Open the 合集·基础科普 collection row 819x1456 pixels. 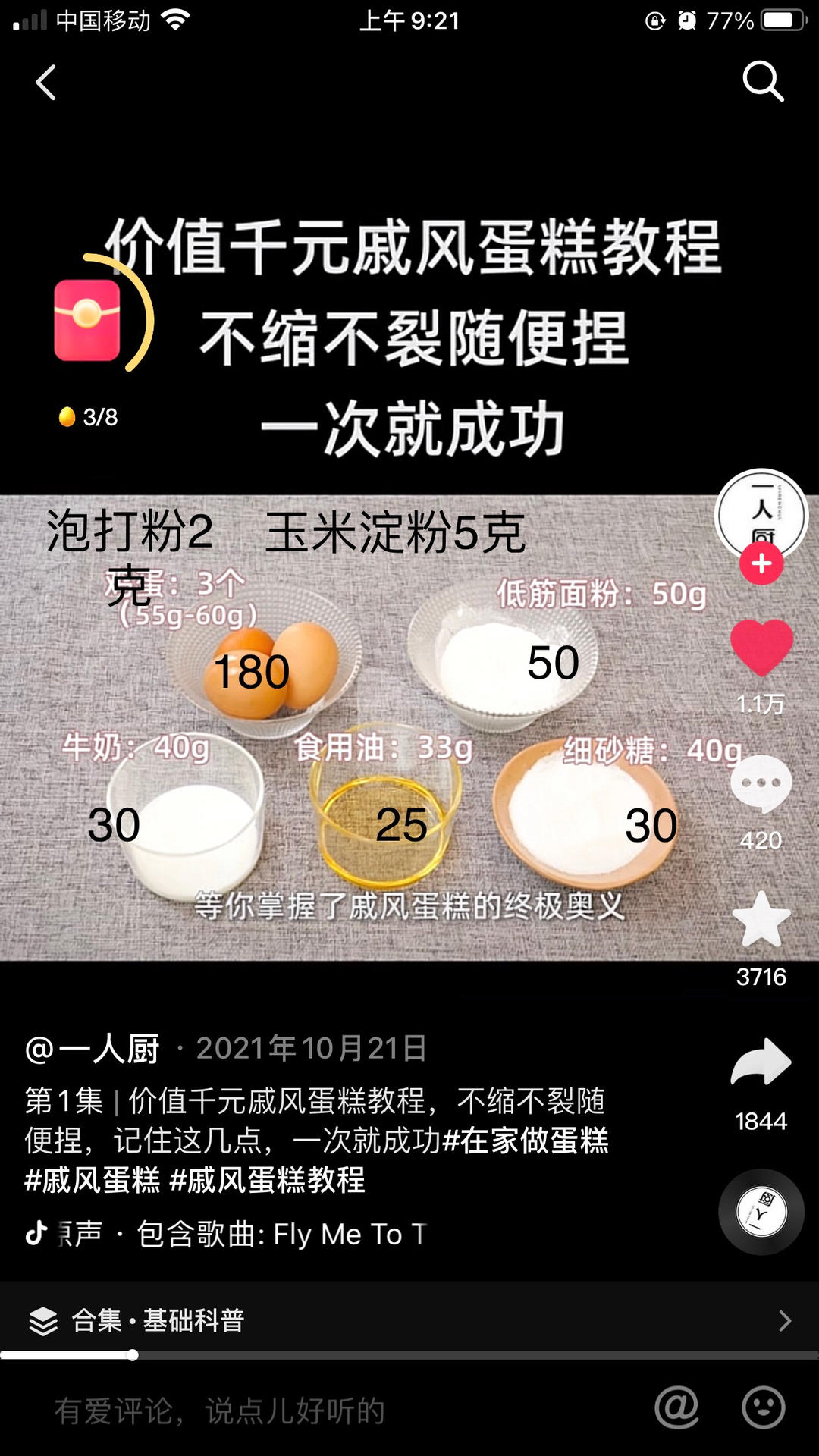click(x=409, y=1320)
